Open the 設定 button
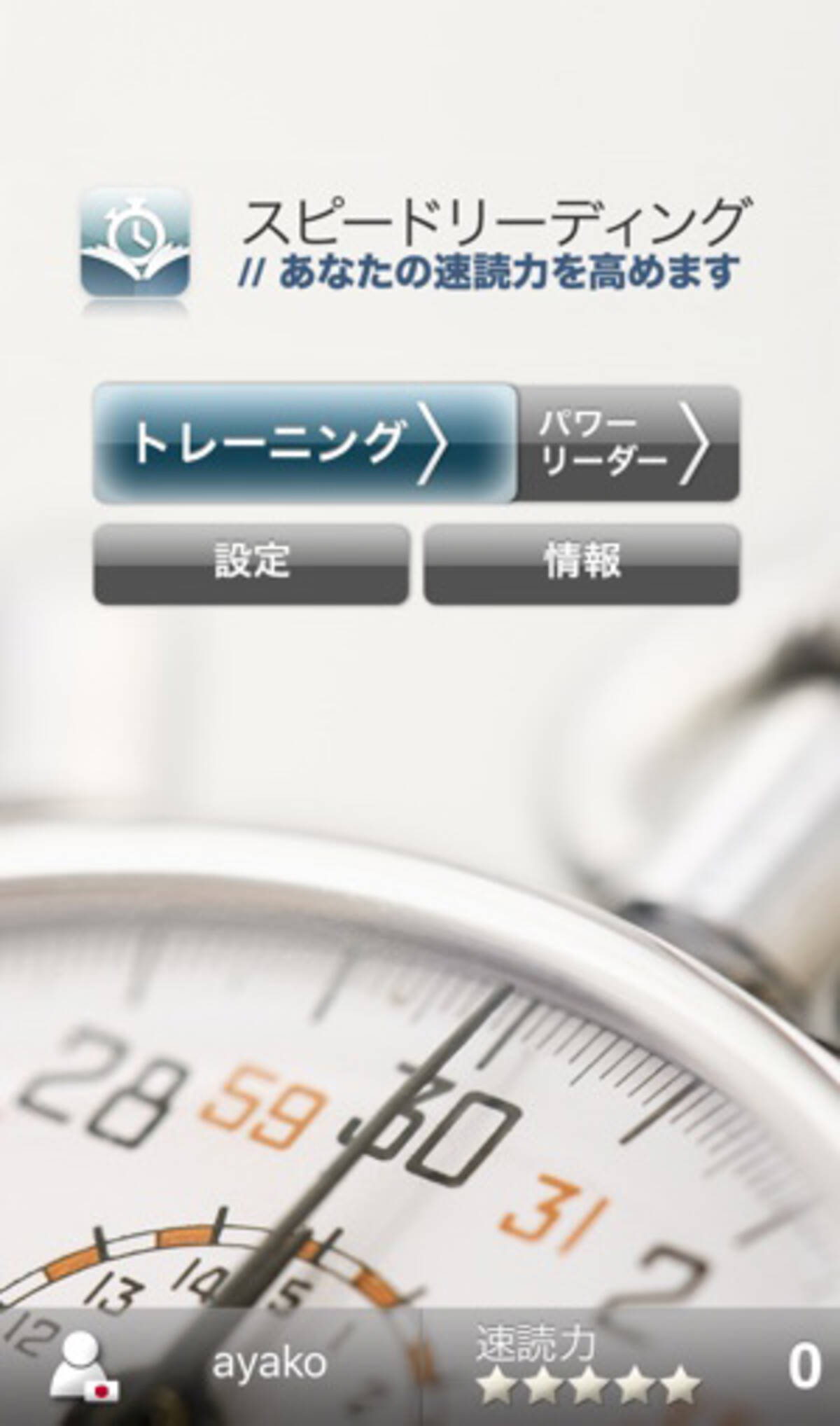 [x=251, y=564]
